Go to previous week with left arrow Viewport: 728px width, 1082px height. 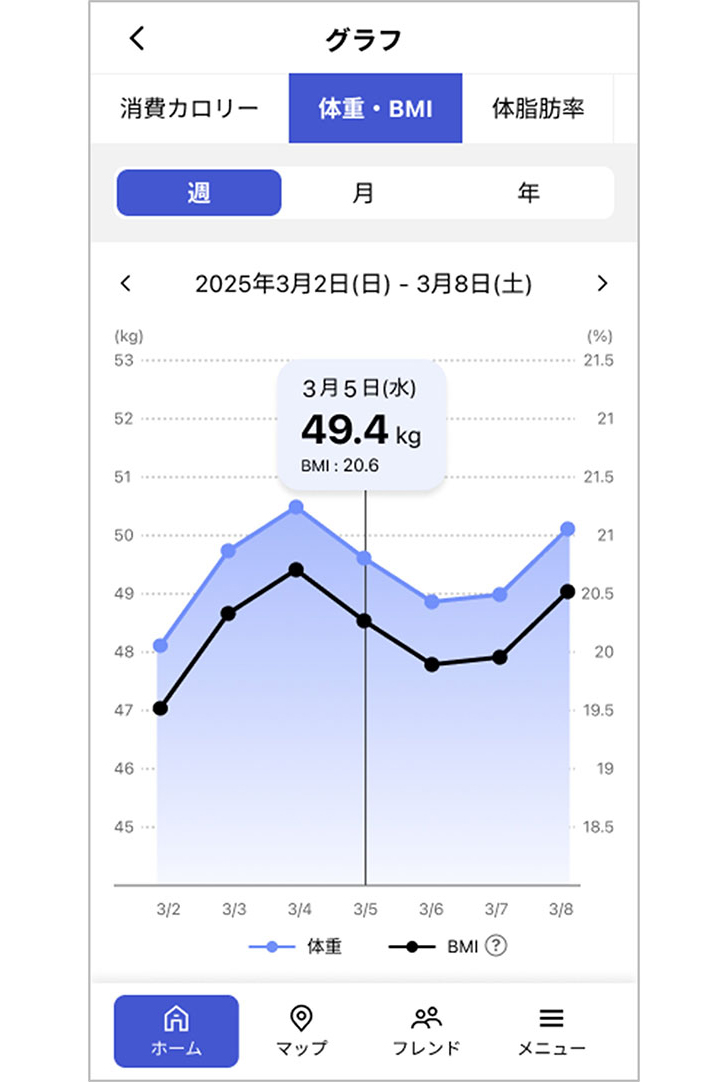pyautogui.click(x=126, y=284)
